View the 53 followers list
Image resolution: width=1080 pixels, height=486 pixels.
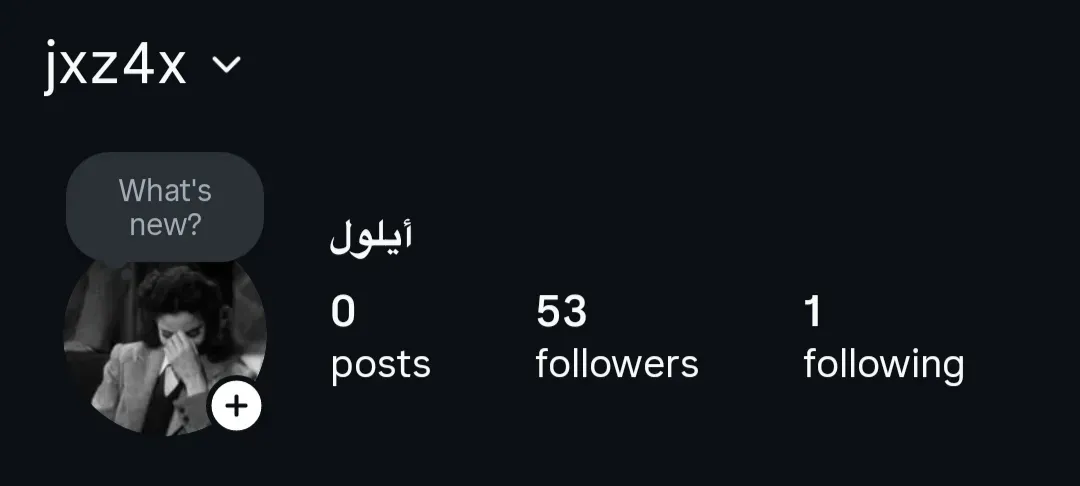point(616,338)
